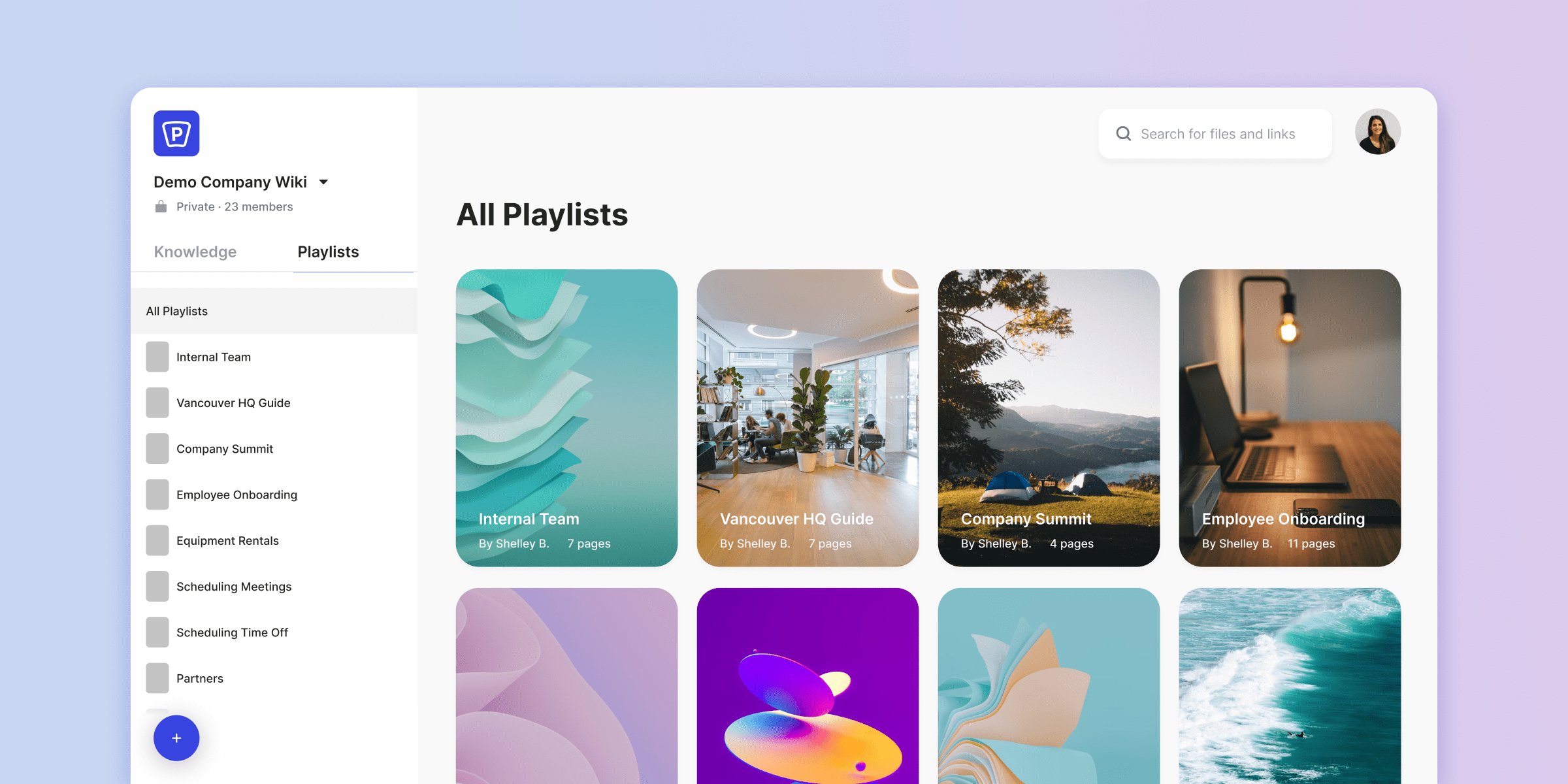Open Vancouver HQ Guide in the sidebar
Image resolution: width=1568 pixels, height=784 pixels.
tap(233, 403)
